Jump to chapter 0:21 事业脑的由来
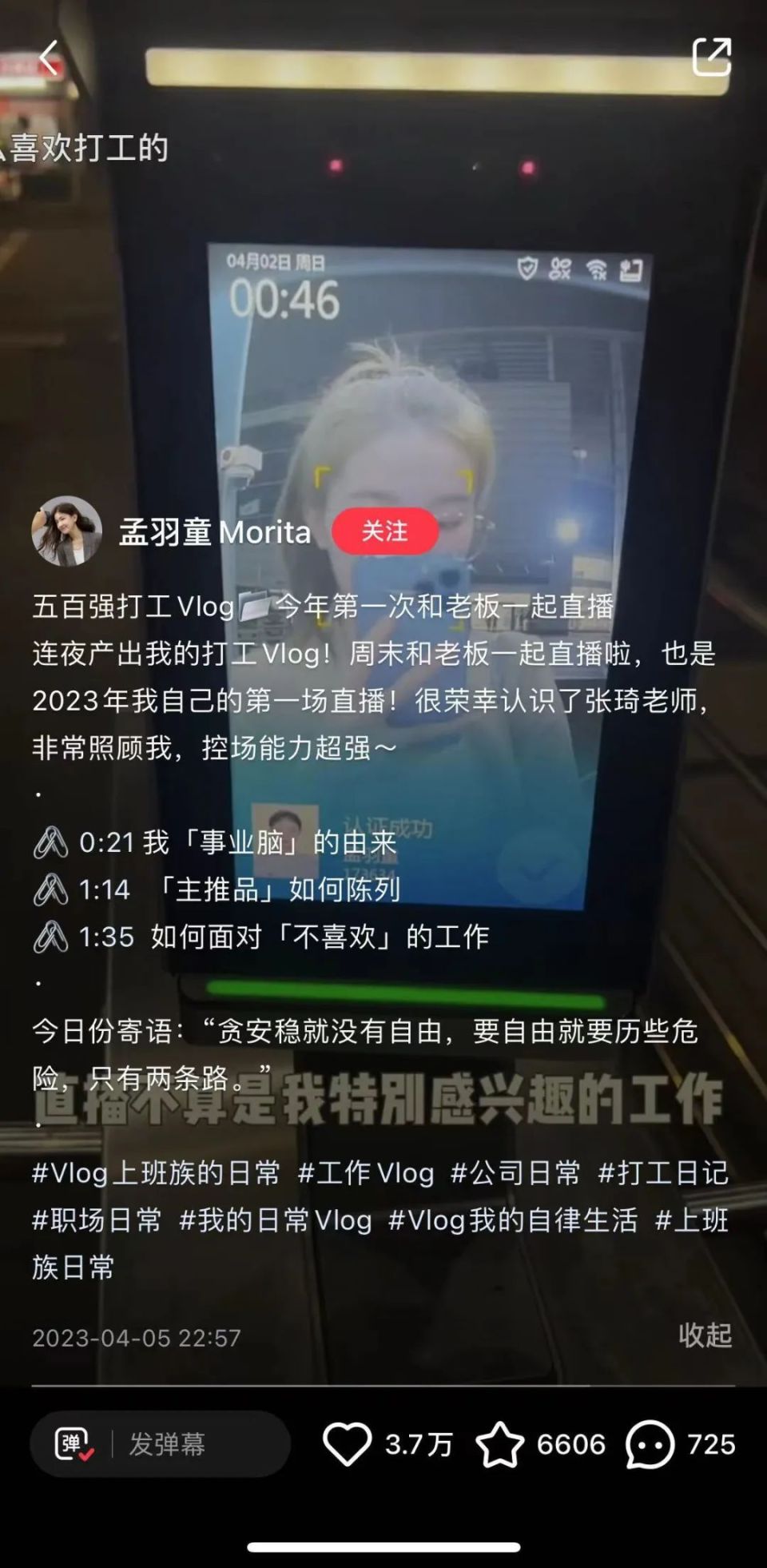 pyautogui.click(x=214, y=842)
